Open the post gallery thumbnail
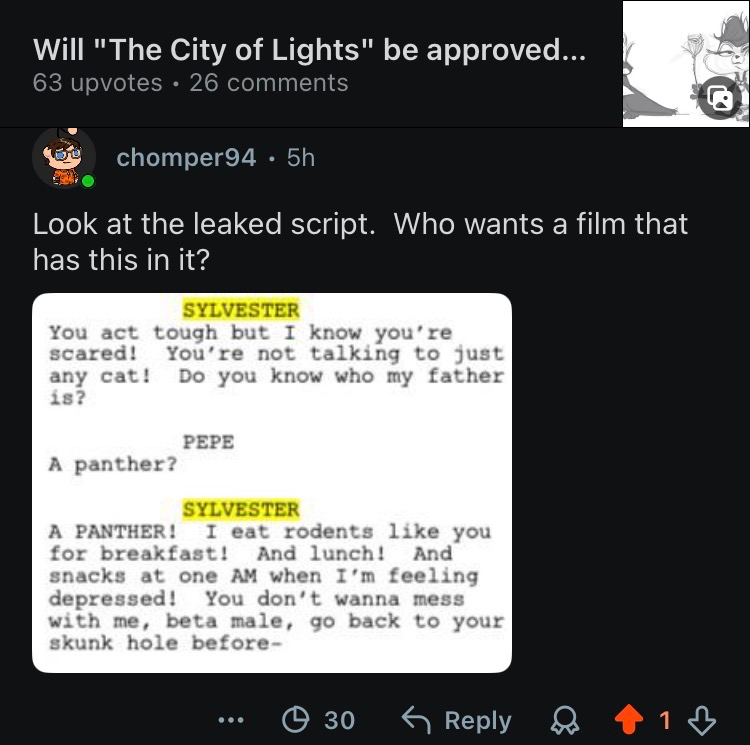The width and height of the screenshot is (750, 745). tap(684, 64)
